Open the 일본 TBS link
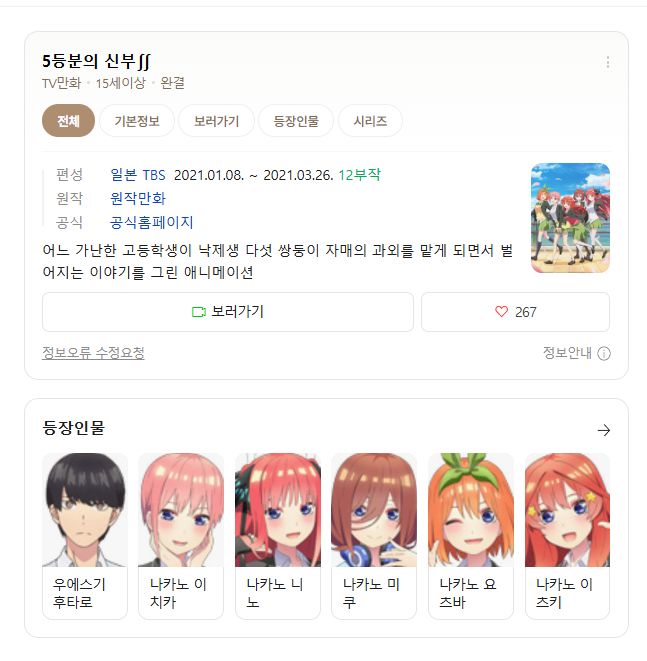This screenshot has width=647, height=661. tap(138, 175)
